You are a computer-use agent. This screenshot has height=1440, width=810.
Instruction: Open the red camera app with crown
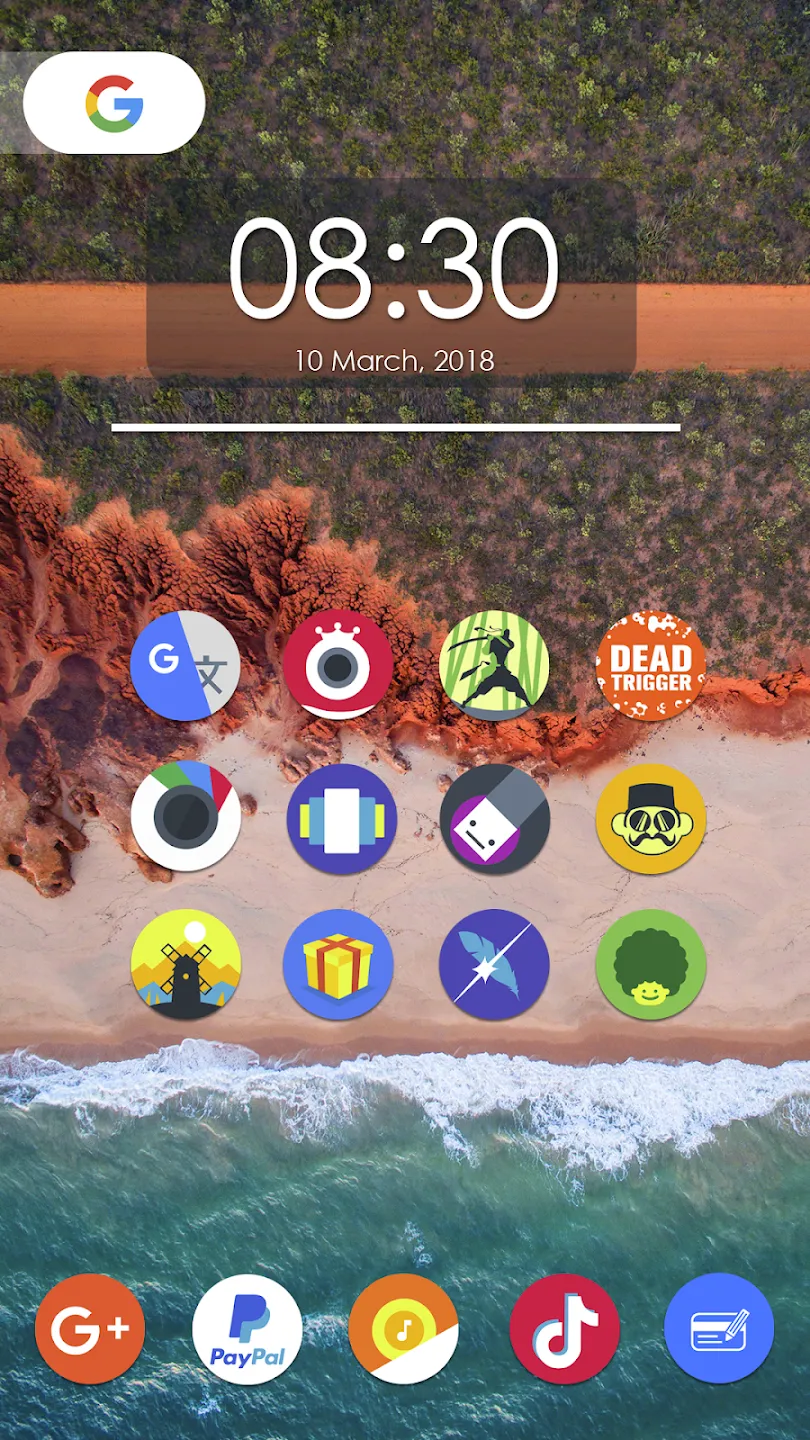point(338,664)
